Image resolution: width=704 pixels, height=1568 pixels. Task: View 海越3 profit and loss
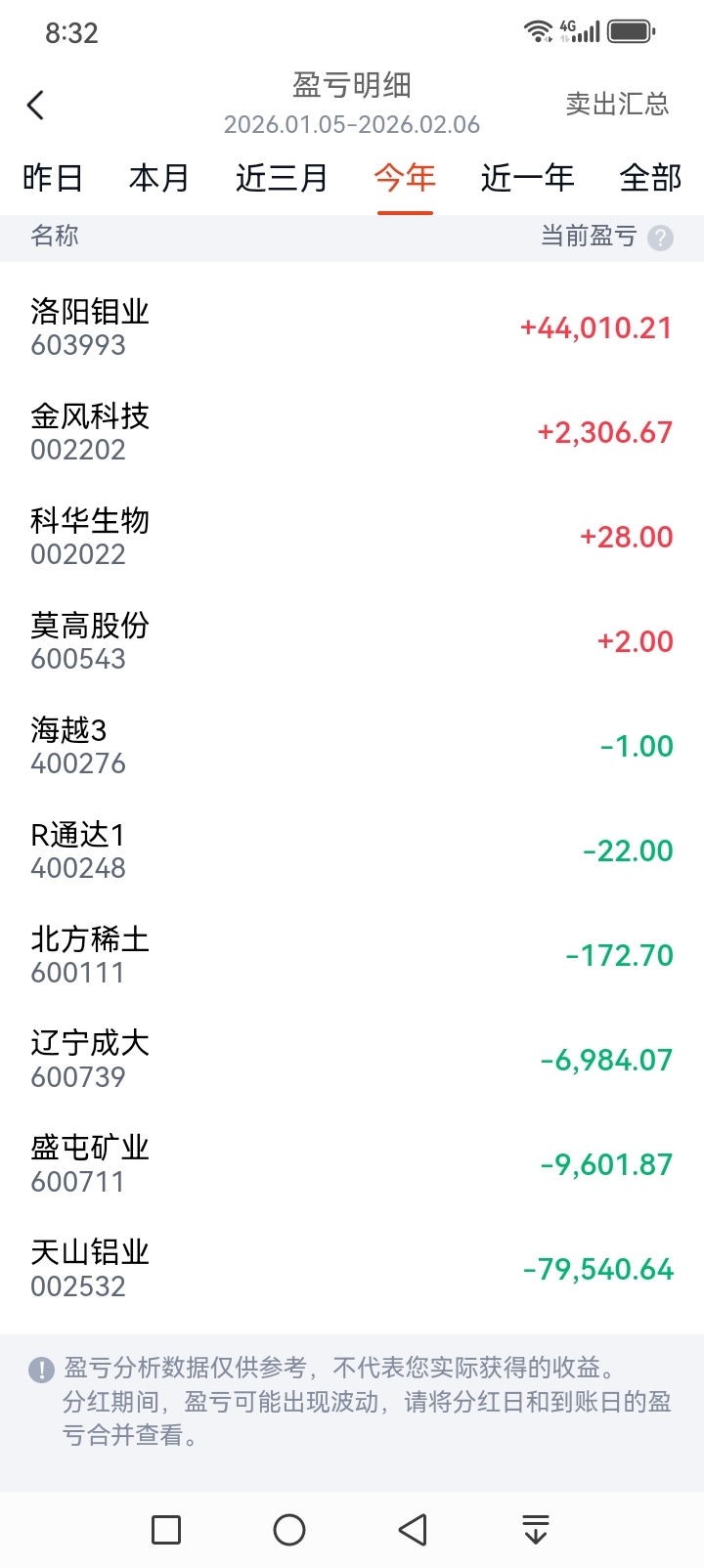coord(352,746)
